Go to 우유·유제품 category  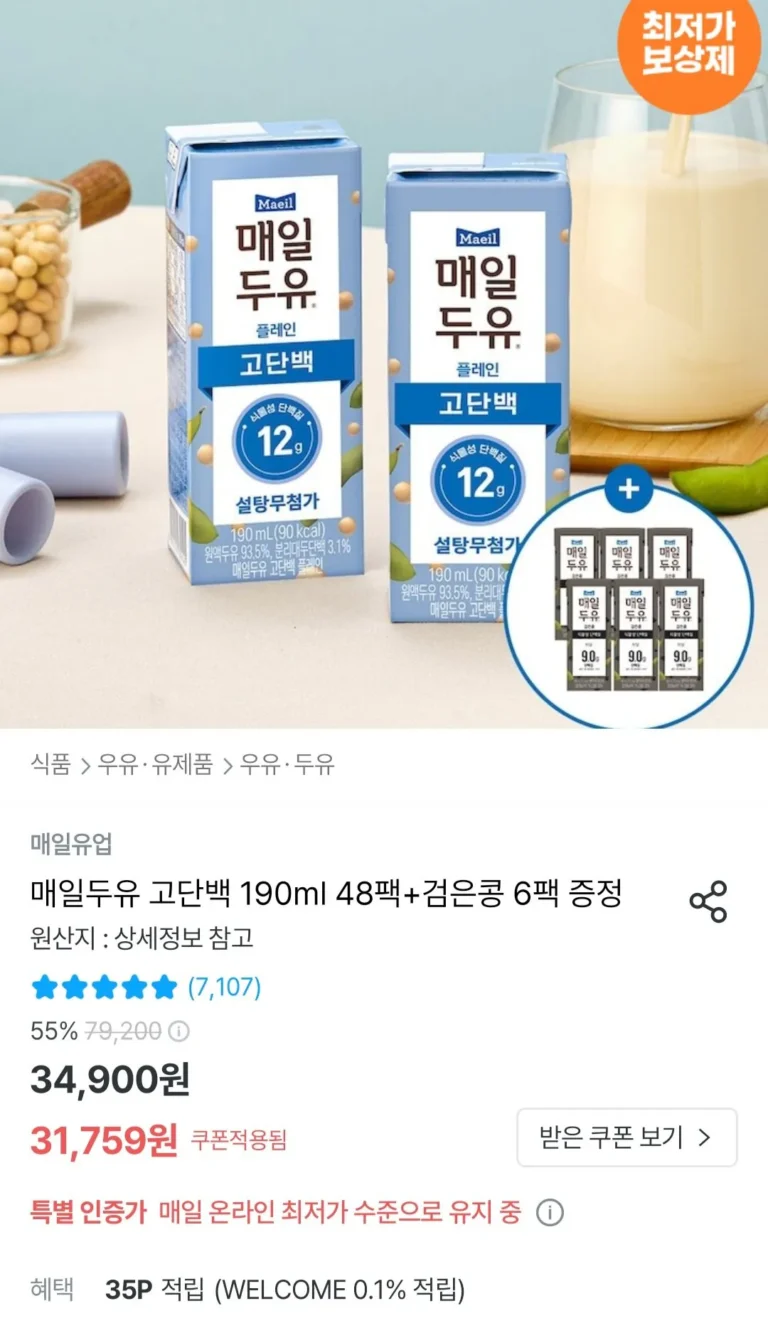(155, 766)
